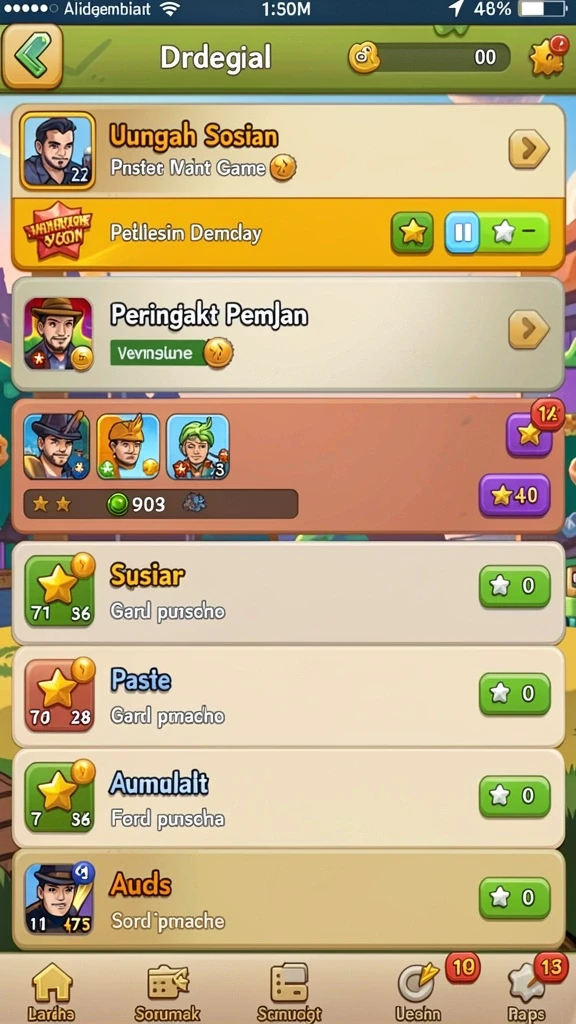
Task: Tap the star button on Paste row
Action: click(515, 694)
